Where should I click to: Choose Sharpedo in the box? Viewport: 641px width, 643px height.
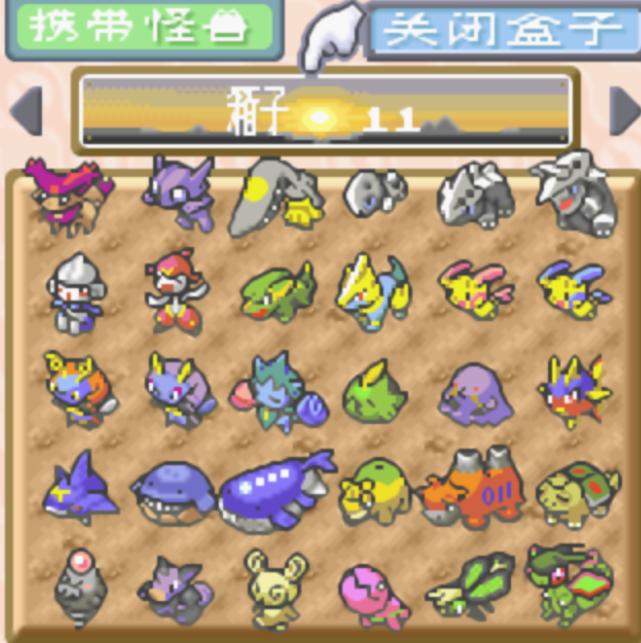coord(77,487)
